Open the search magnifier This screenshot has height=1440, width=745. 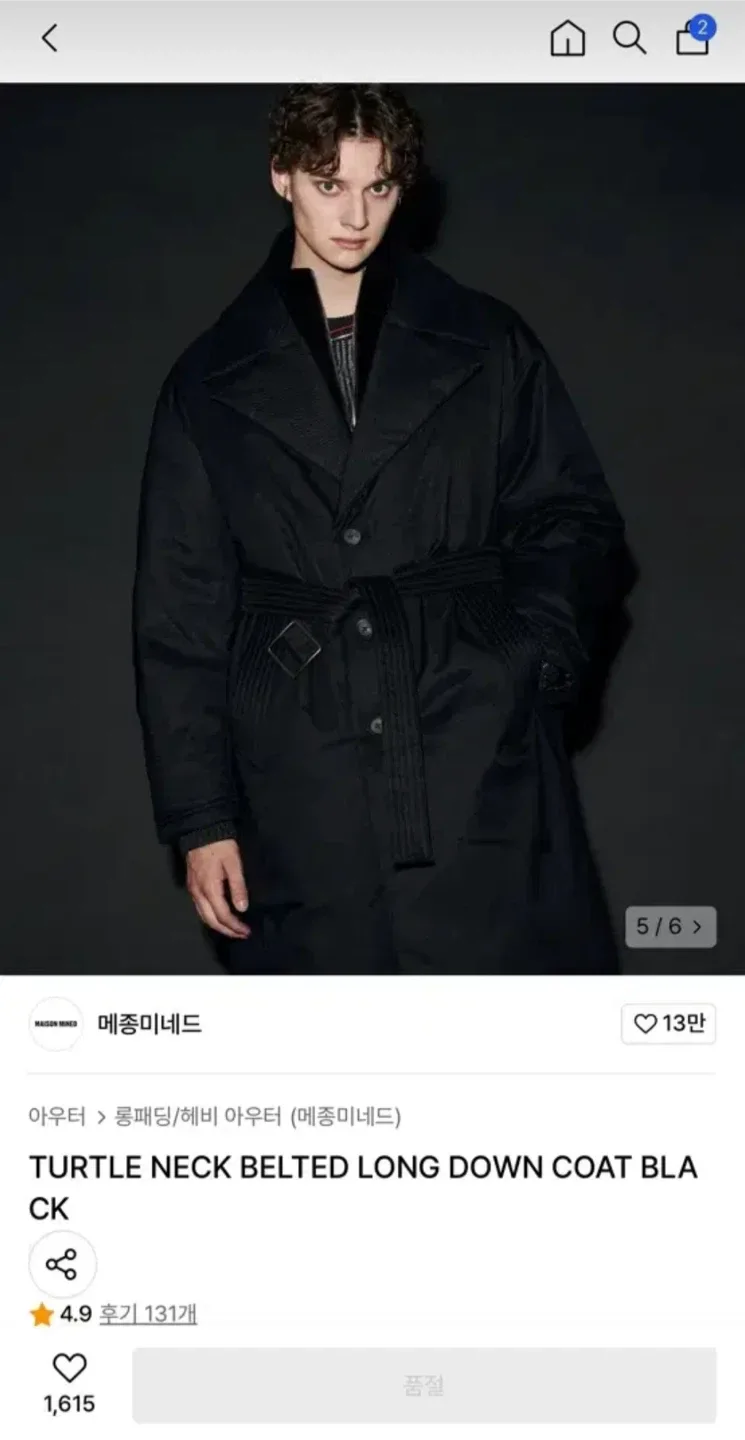[x=629, y=38]
